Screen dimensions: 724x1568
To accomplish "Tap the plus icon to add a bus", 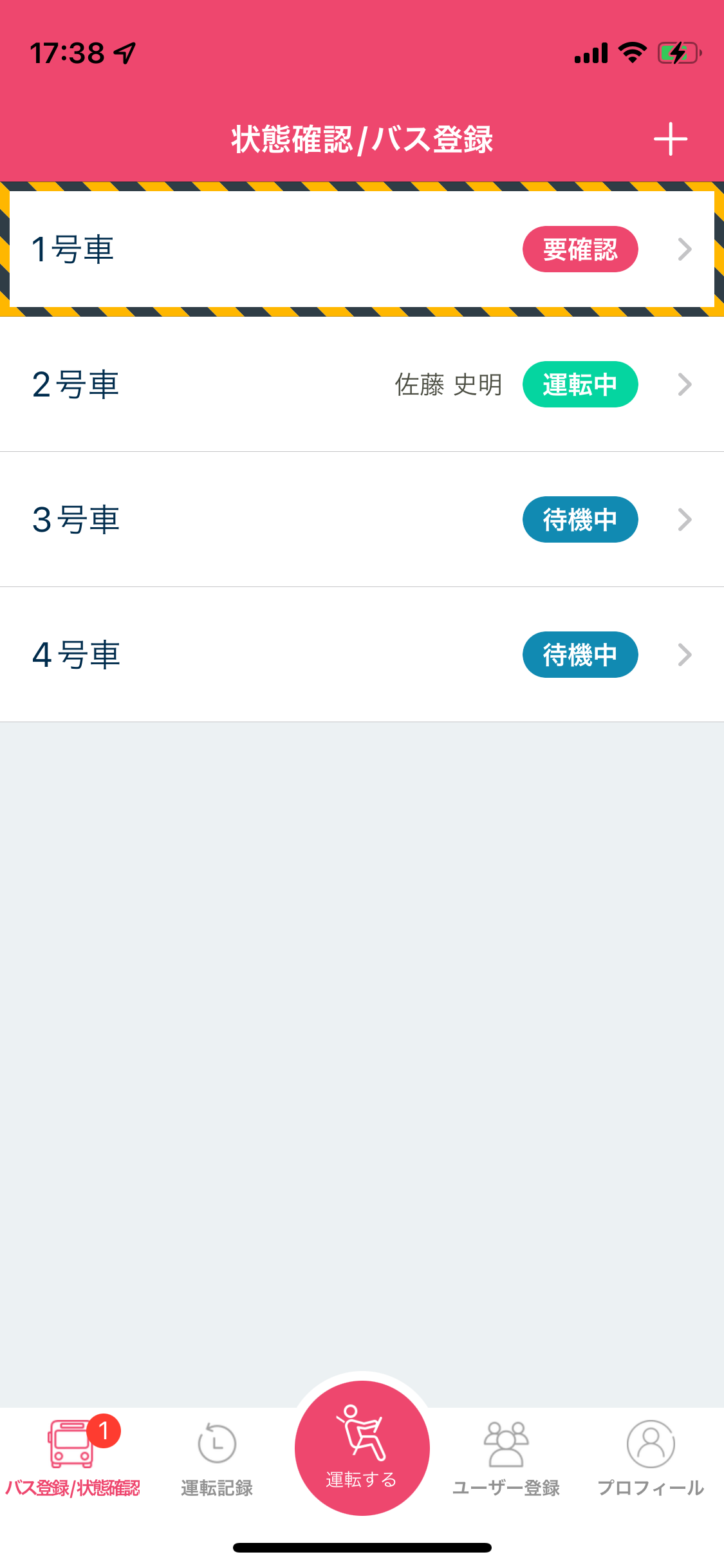I will 670,139.
